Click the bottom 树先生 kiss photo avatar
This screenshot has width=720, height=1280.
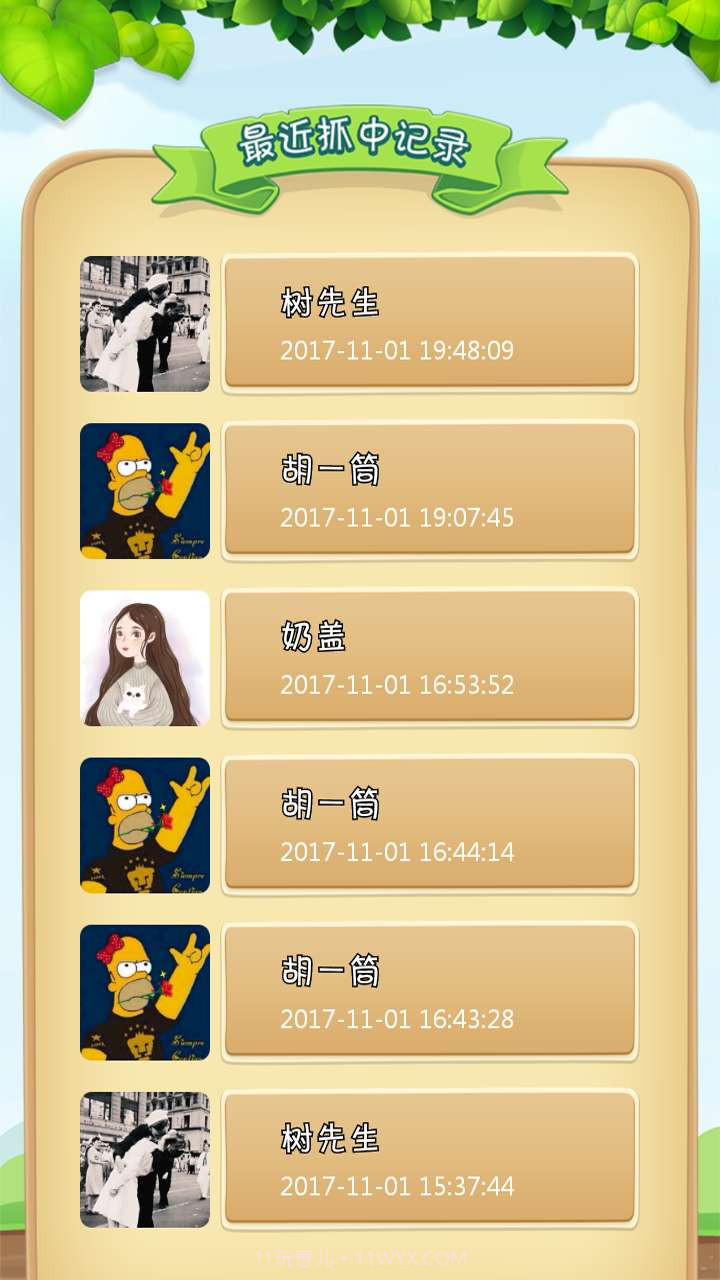pyautogui.click(x=145, y=1158)
